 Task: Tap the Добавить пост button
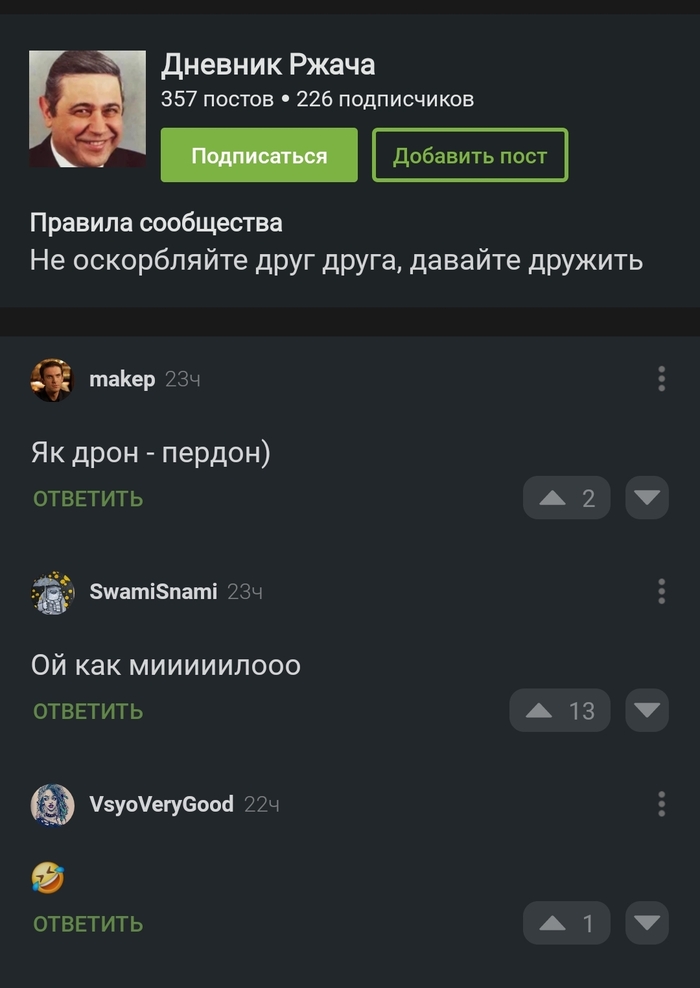click(x=469, y=155)
